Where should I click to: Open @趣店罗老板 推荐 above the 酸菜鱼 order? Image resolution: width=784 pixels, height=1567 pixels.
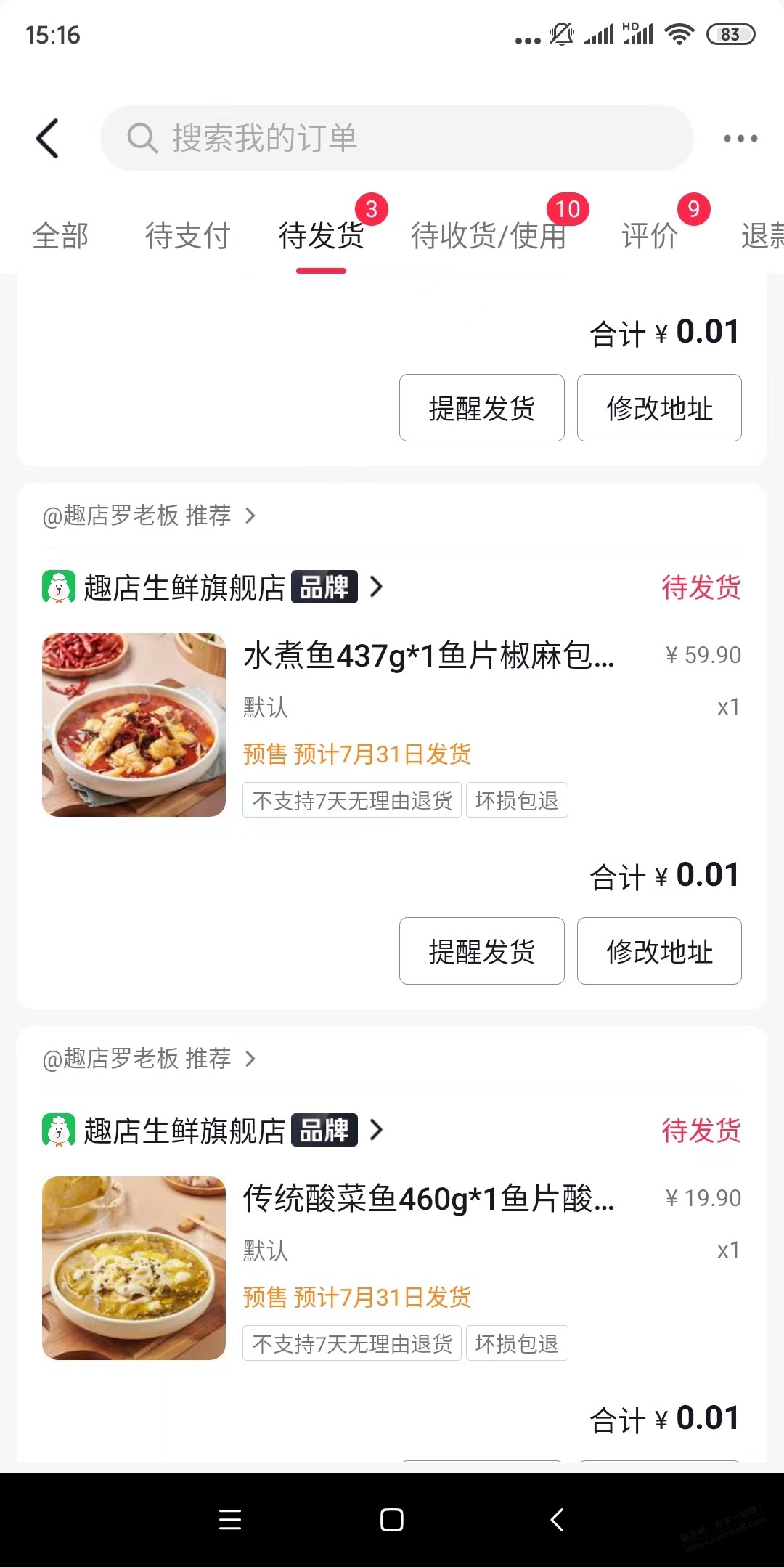[150, 1059]
